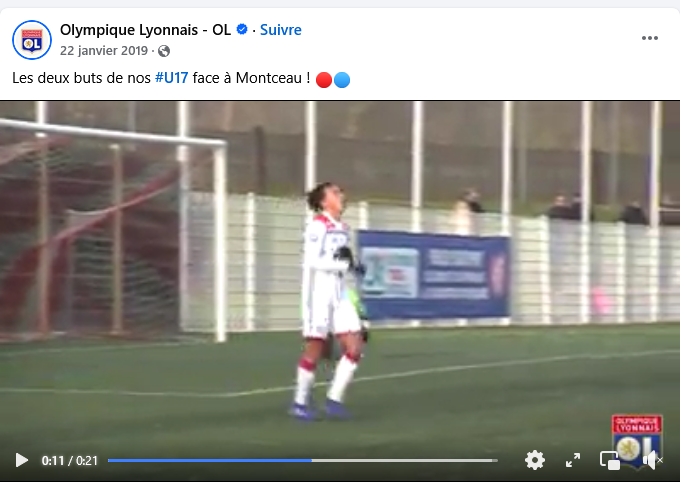
Task: Enter fullscreen video mode
Action: click(573, 460)
